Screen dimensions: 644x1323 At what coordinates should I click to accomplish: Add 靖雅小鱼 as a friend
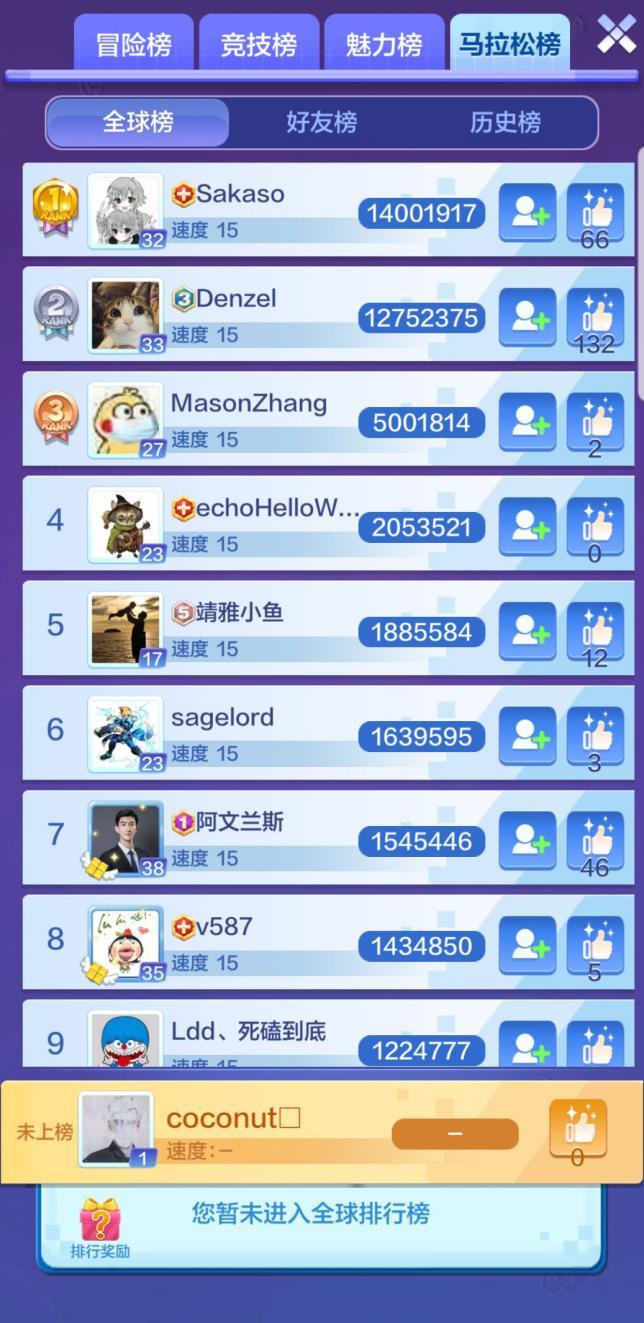pyautogui.click(x=528, y=632)
